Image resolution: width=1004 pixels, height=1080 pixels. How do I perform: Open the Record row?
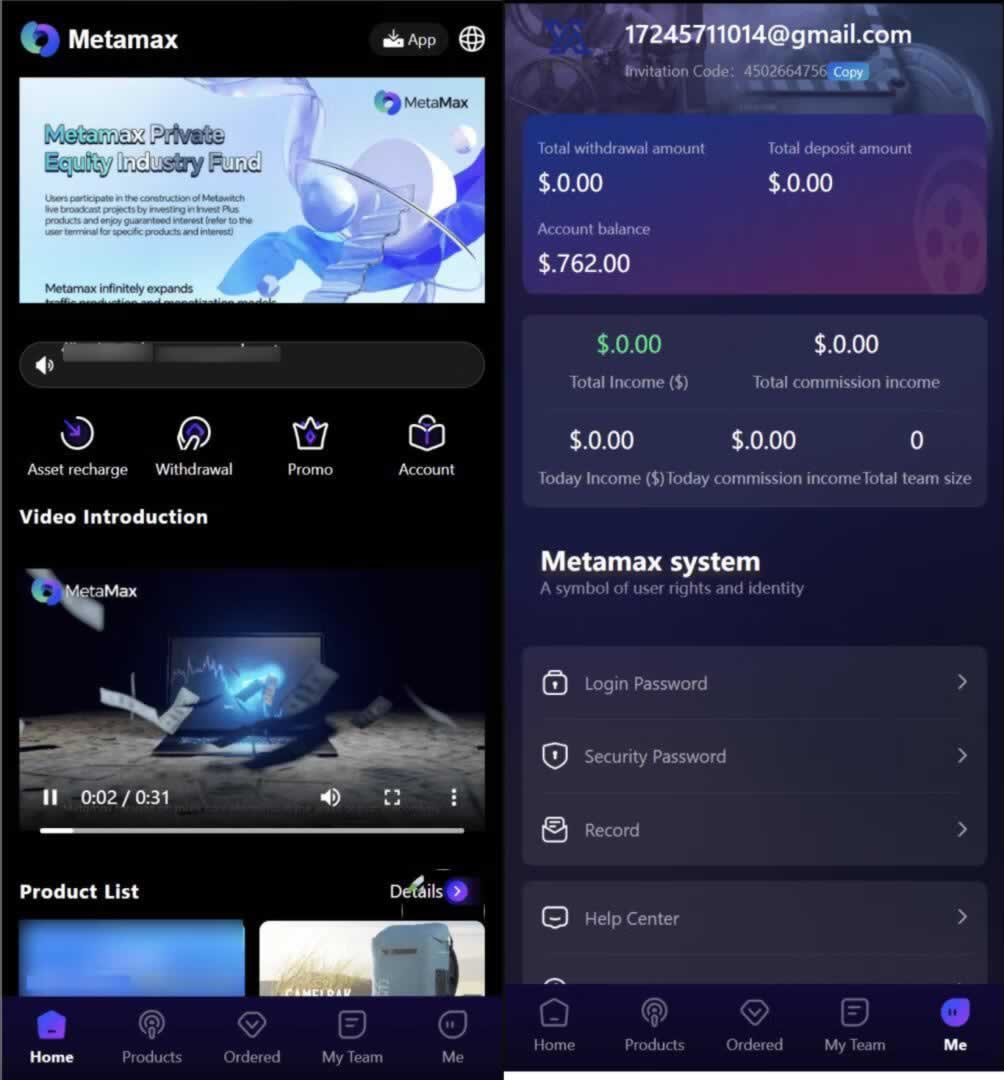pyautogui.click(x=754, y=830)
